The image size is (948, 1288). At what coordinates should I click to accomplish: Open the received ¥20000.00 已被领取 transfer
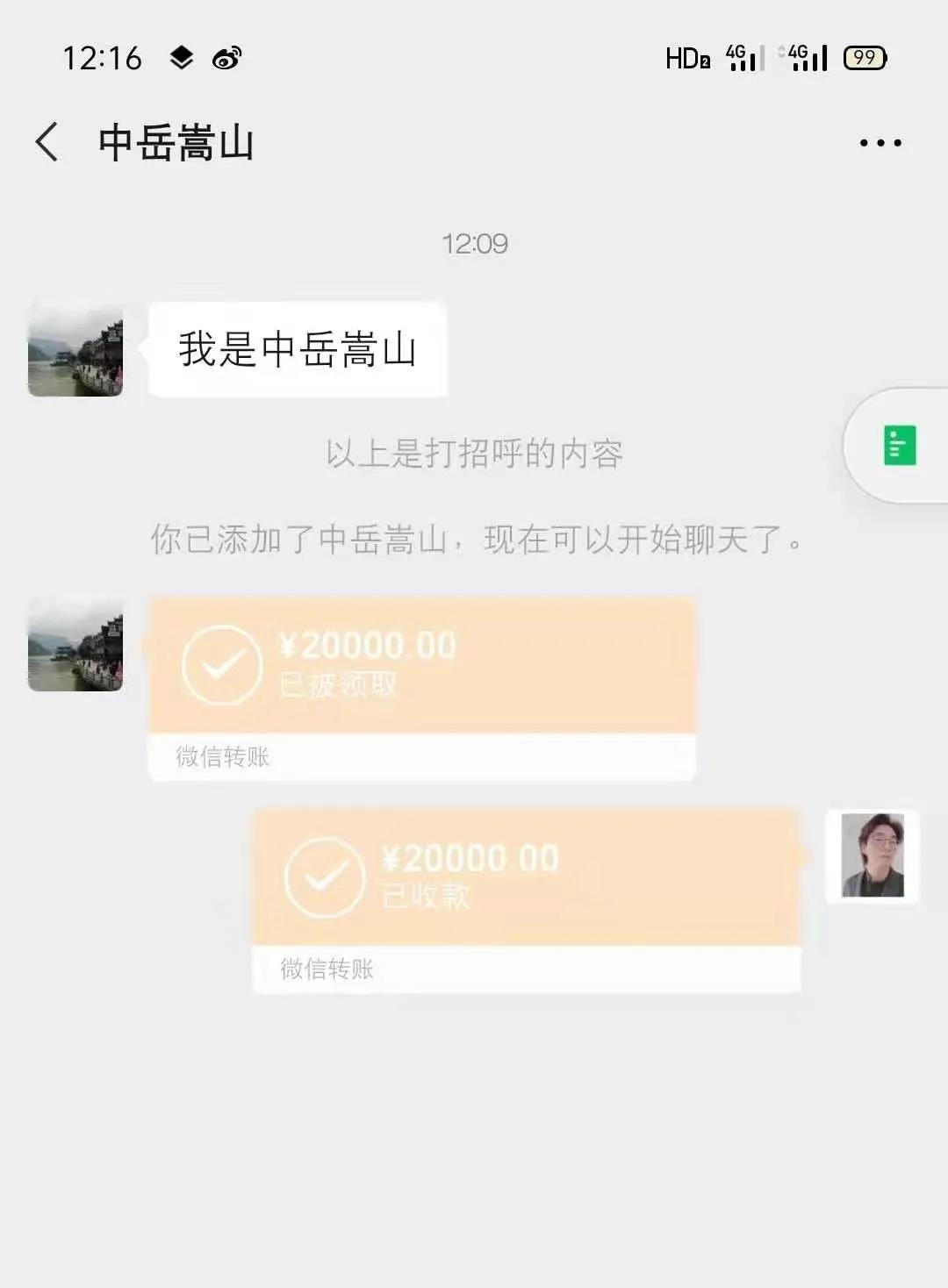tap(421, 669)
